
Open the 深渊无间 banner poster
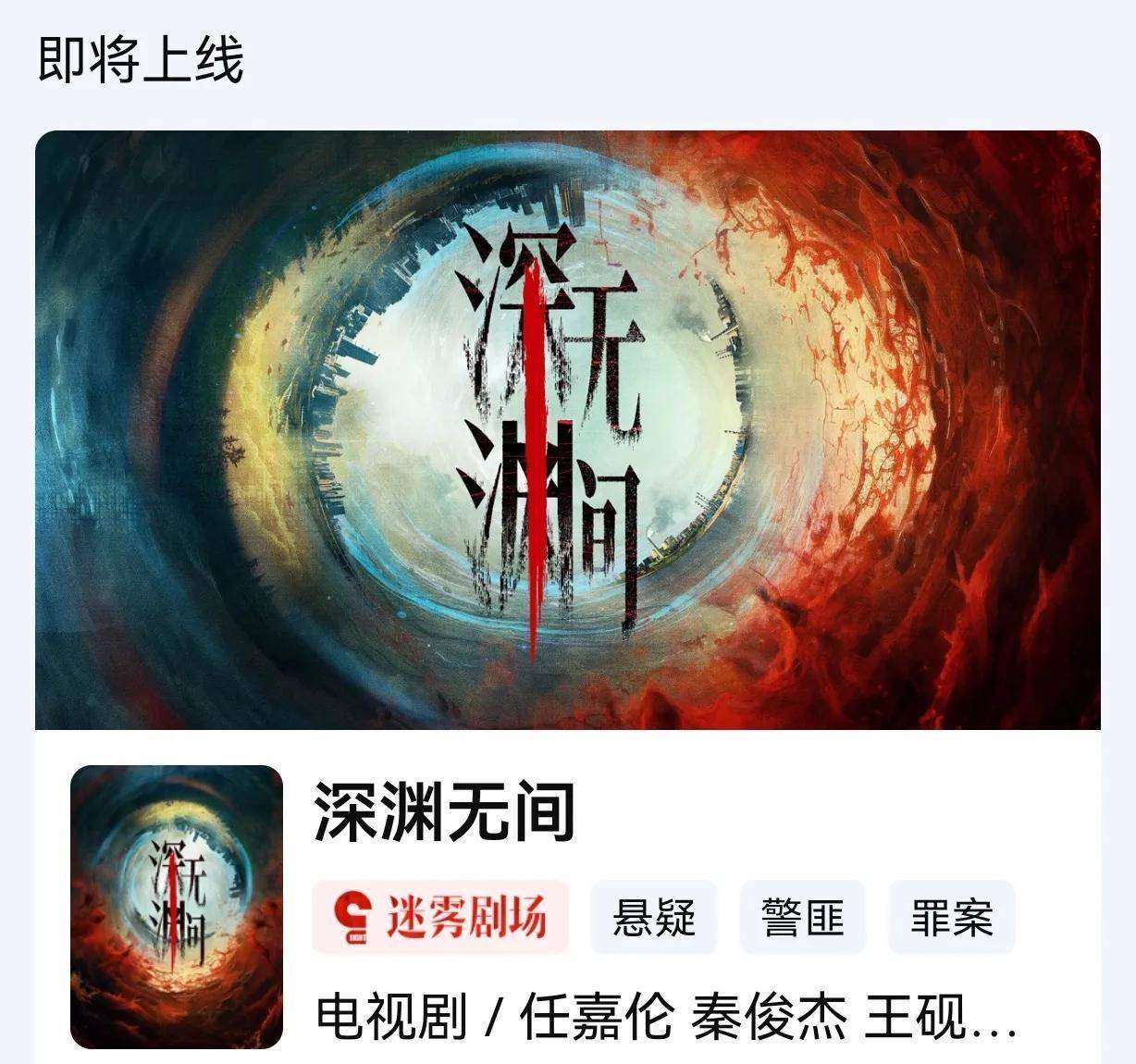[567, 430]
